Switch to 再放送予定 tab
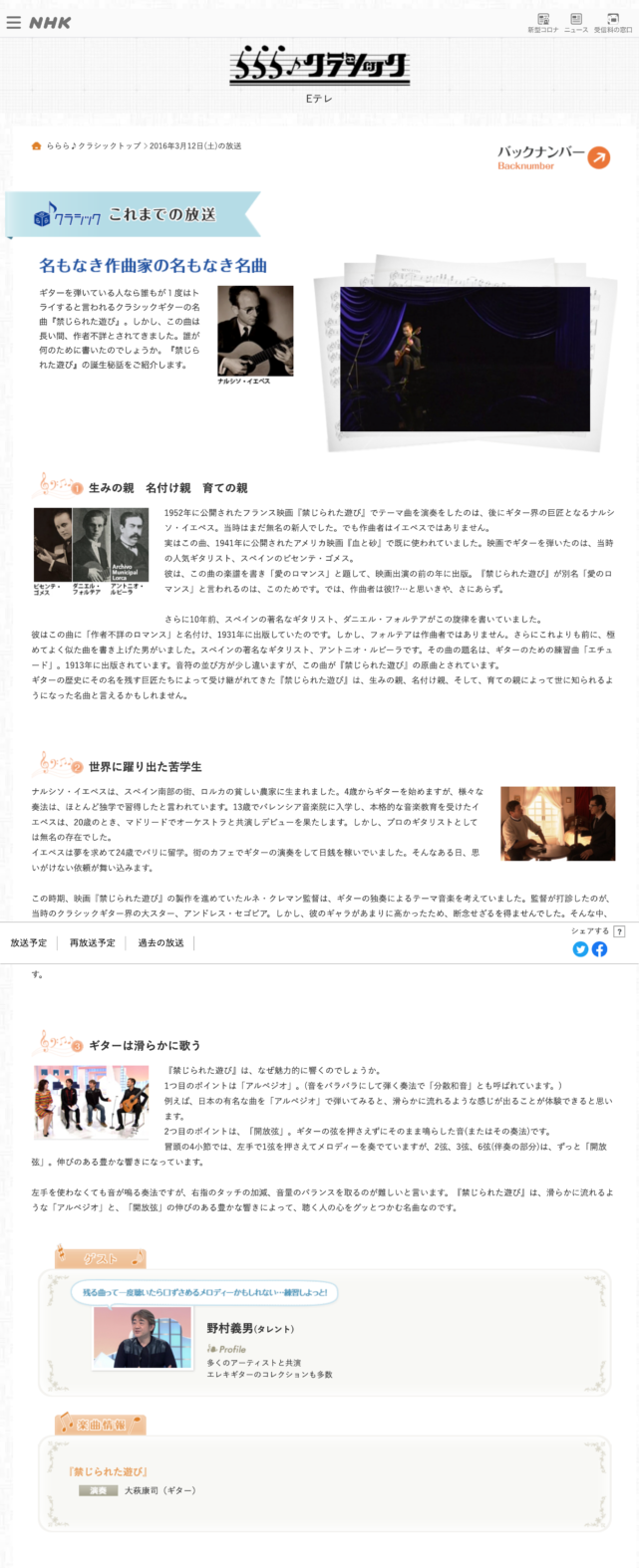The width and height of the screenshot is (639, 1568). click(92, 942)
